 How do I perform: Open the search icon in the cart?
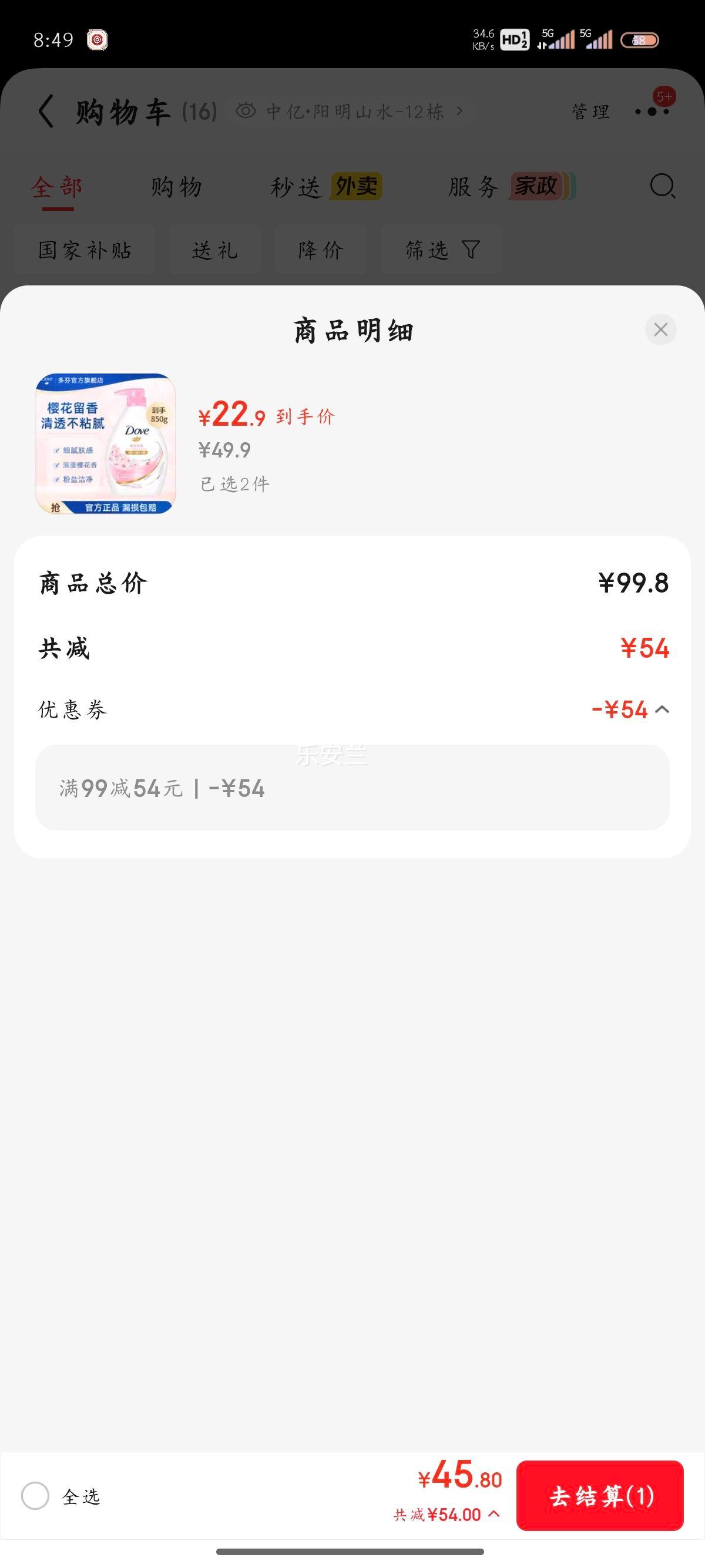662,187
